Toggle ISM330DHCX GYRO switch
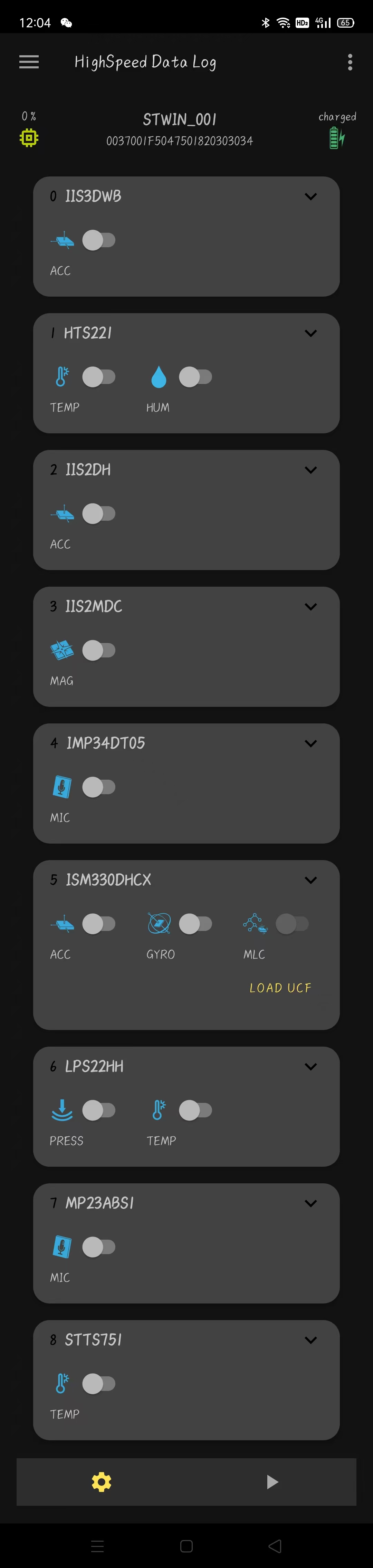 point(195,924)
